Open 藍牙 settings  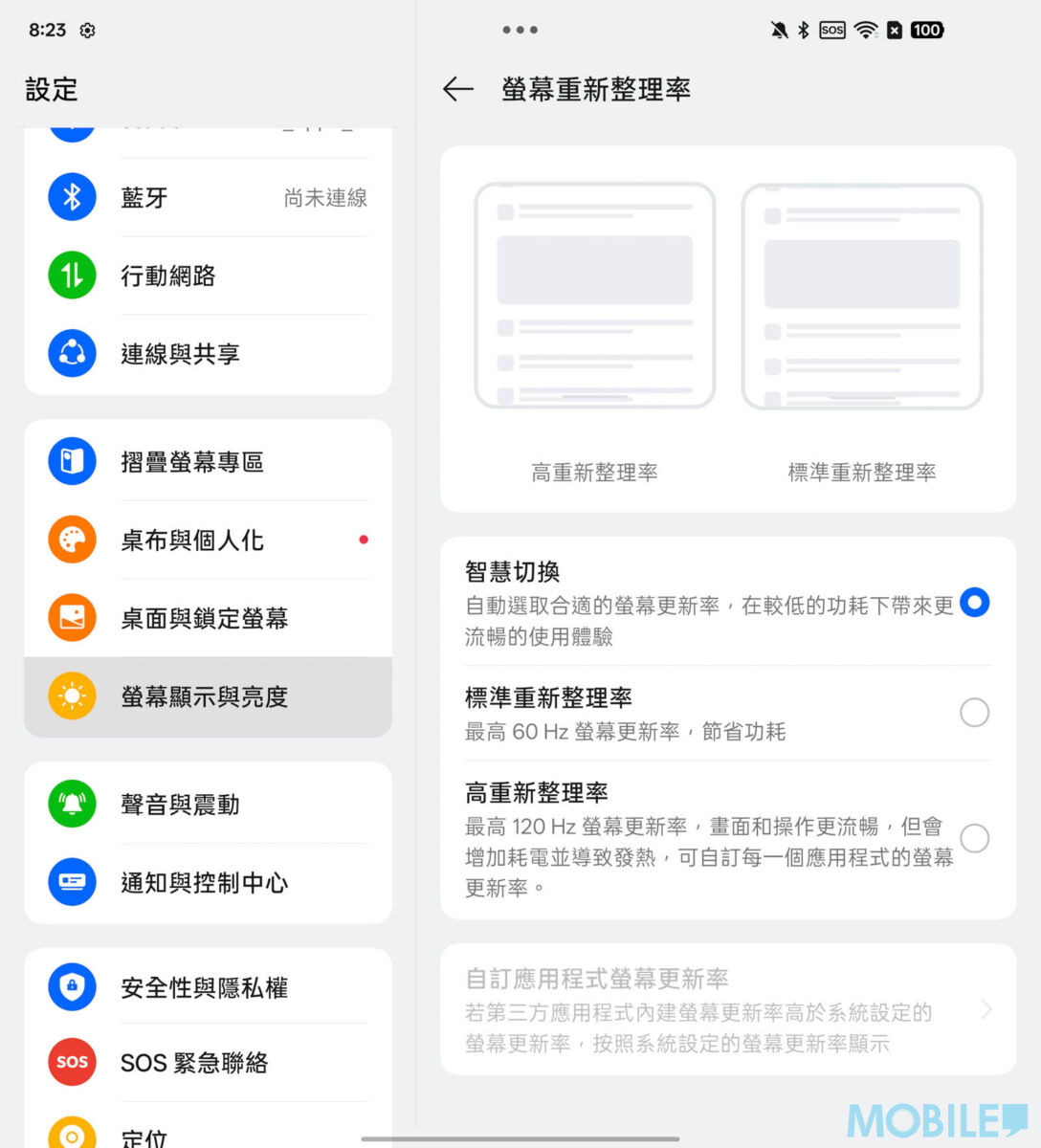click(x=208, y=198)
